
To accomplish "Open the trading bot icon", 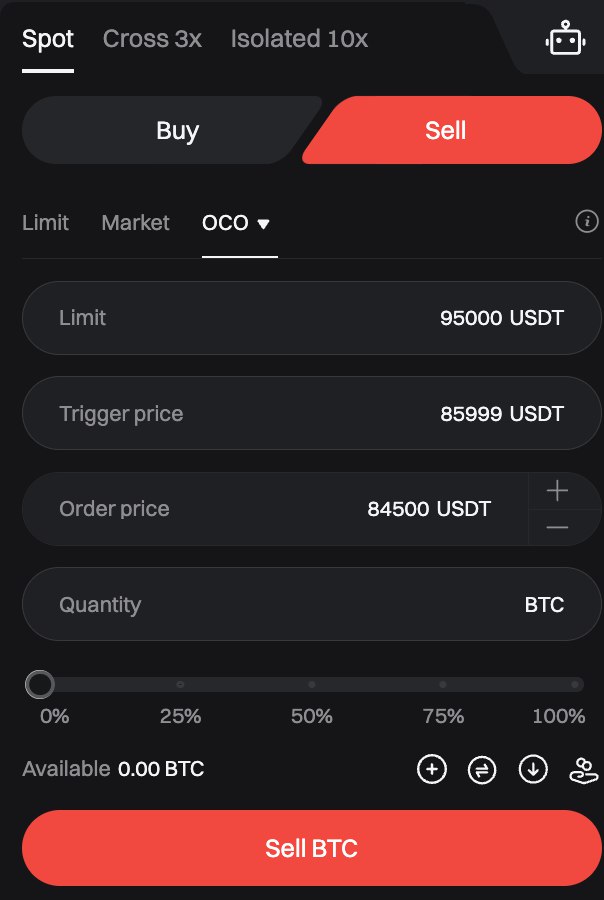I will [x=563, y=39].
